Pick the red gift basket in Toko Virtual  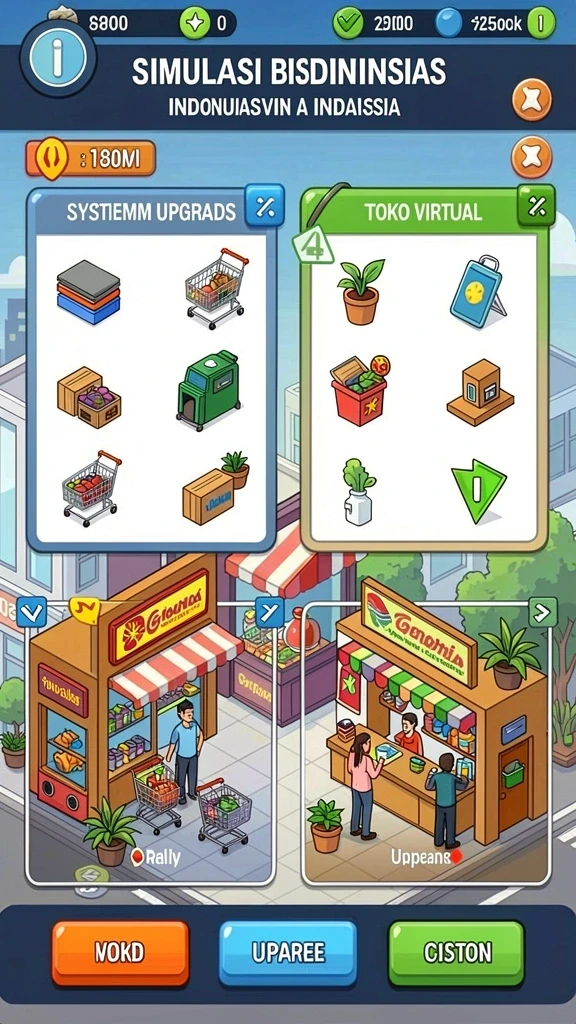tap(360, 390)
